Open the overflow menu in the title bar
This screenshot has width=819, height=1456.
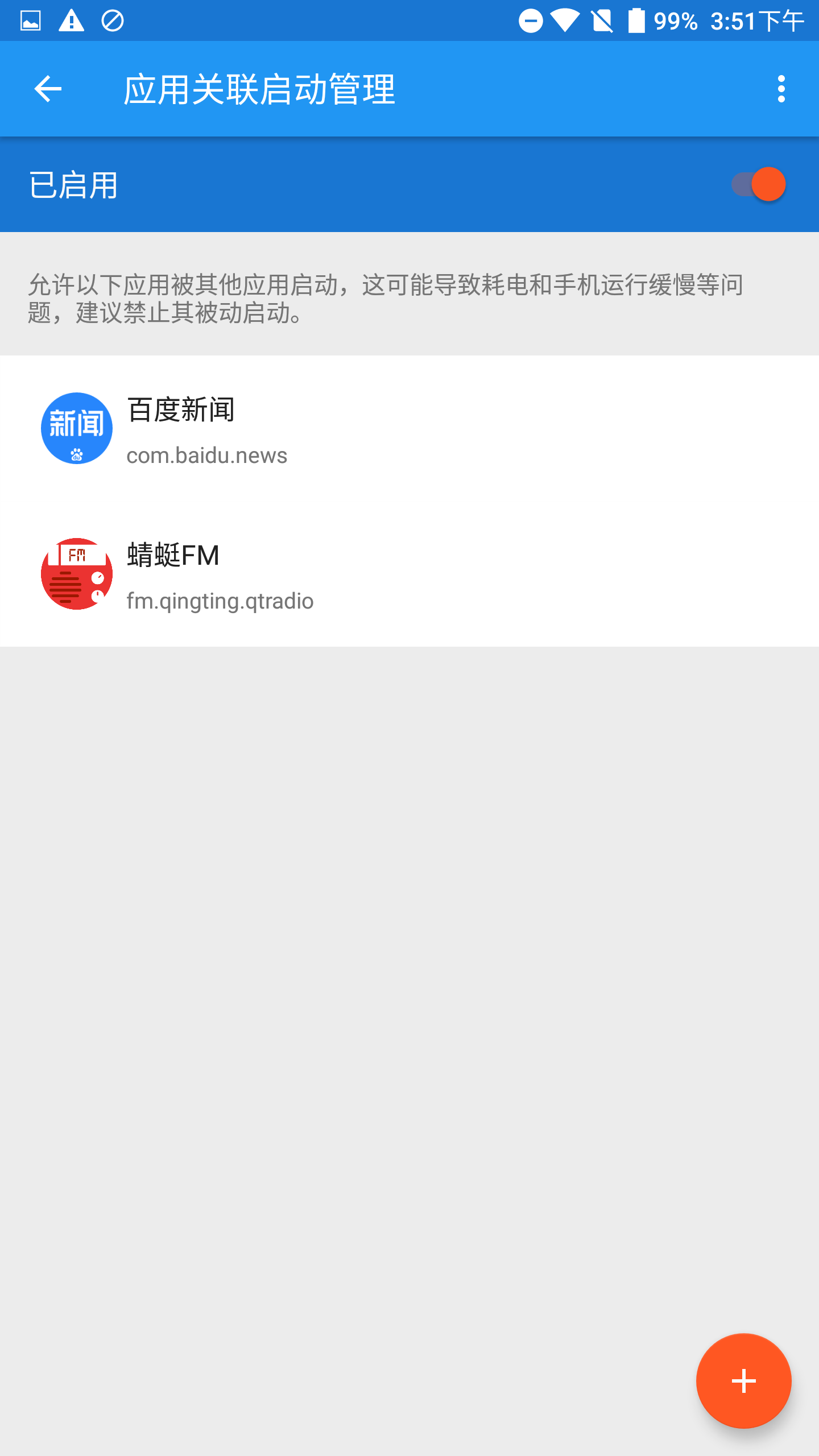pyautogui.click(x=780, y=88)
